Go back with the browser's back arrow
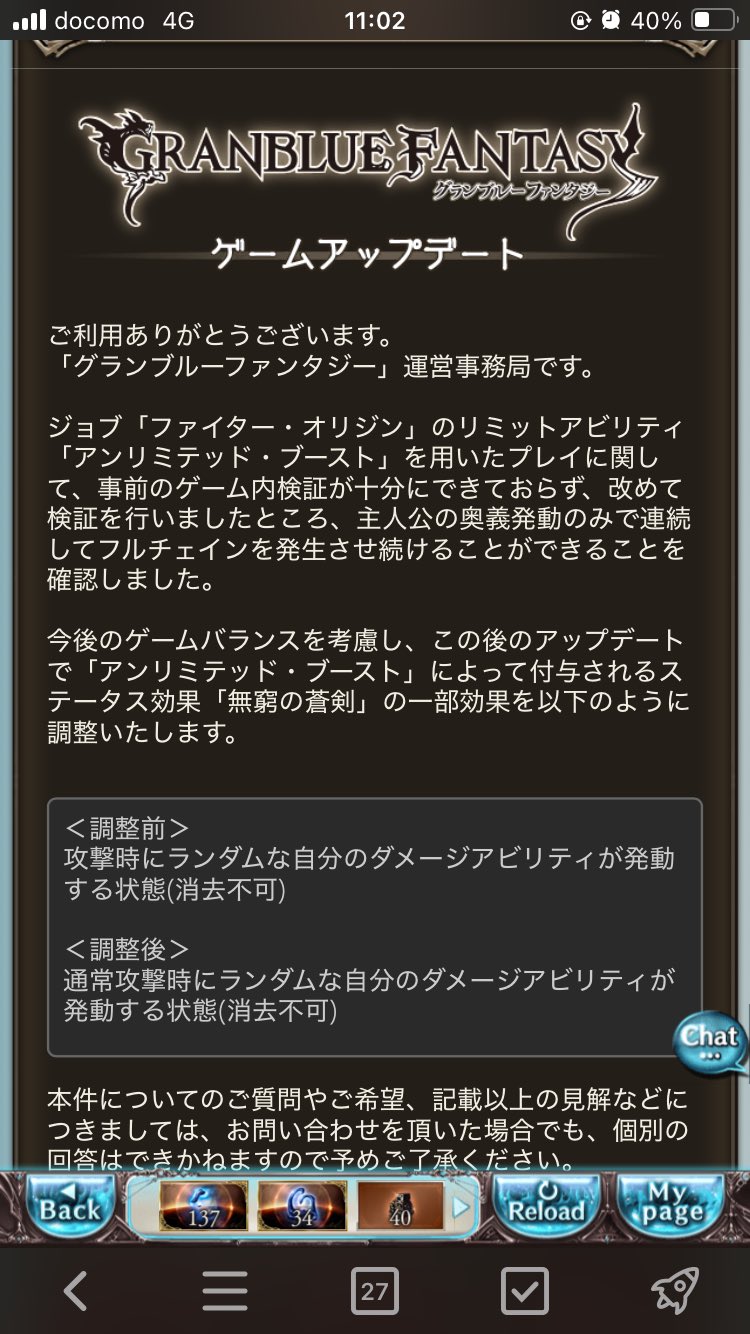The height and width of the screenshot is (1334, 750). click(75, 1291)
